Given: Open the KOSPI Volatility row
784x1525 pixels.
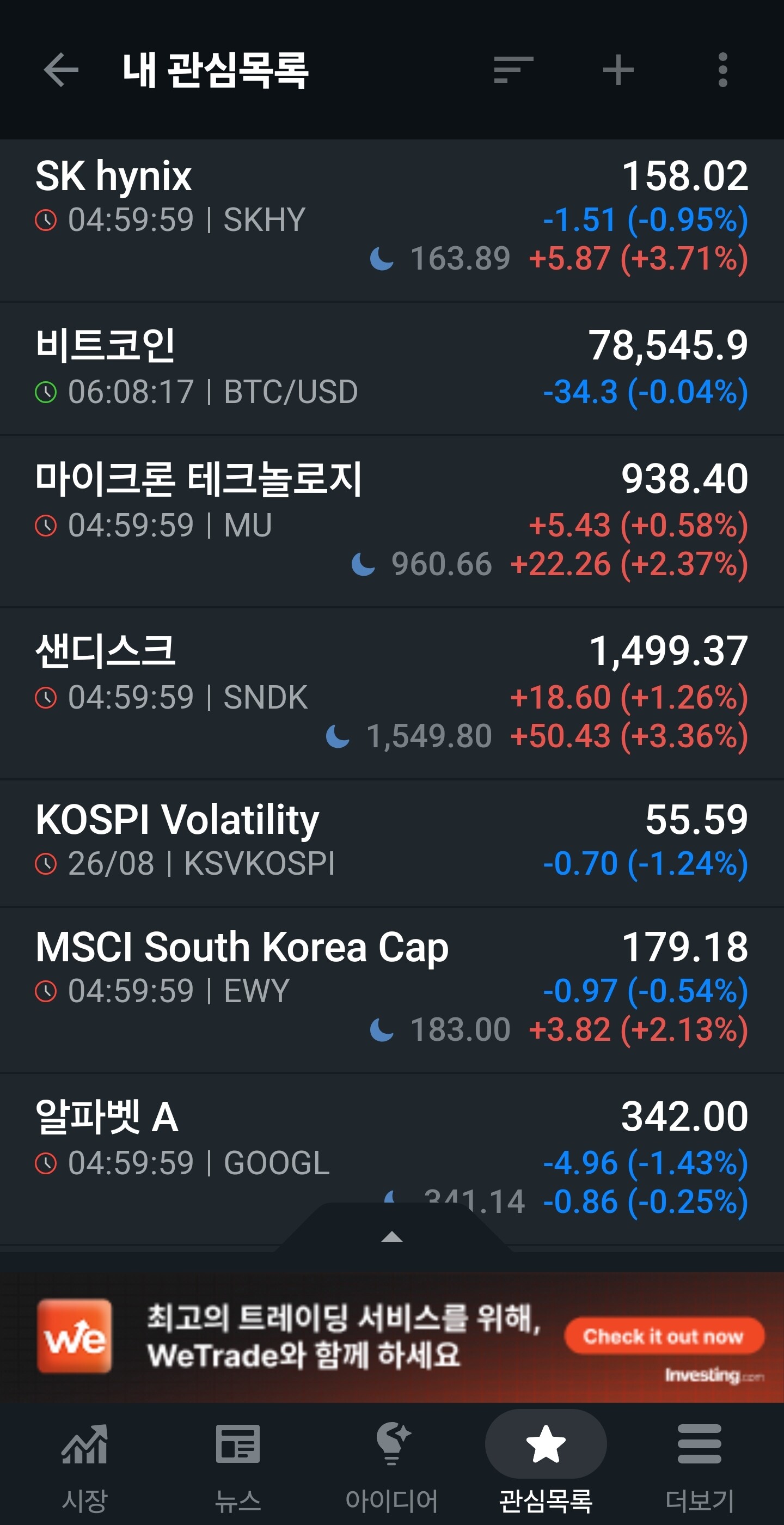Looking at the screenshot, I should click(x=391, y=844).
